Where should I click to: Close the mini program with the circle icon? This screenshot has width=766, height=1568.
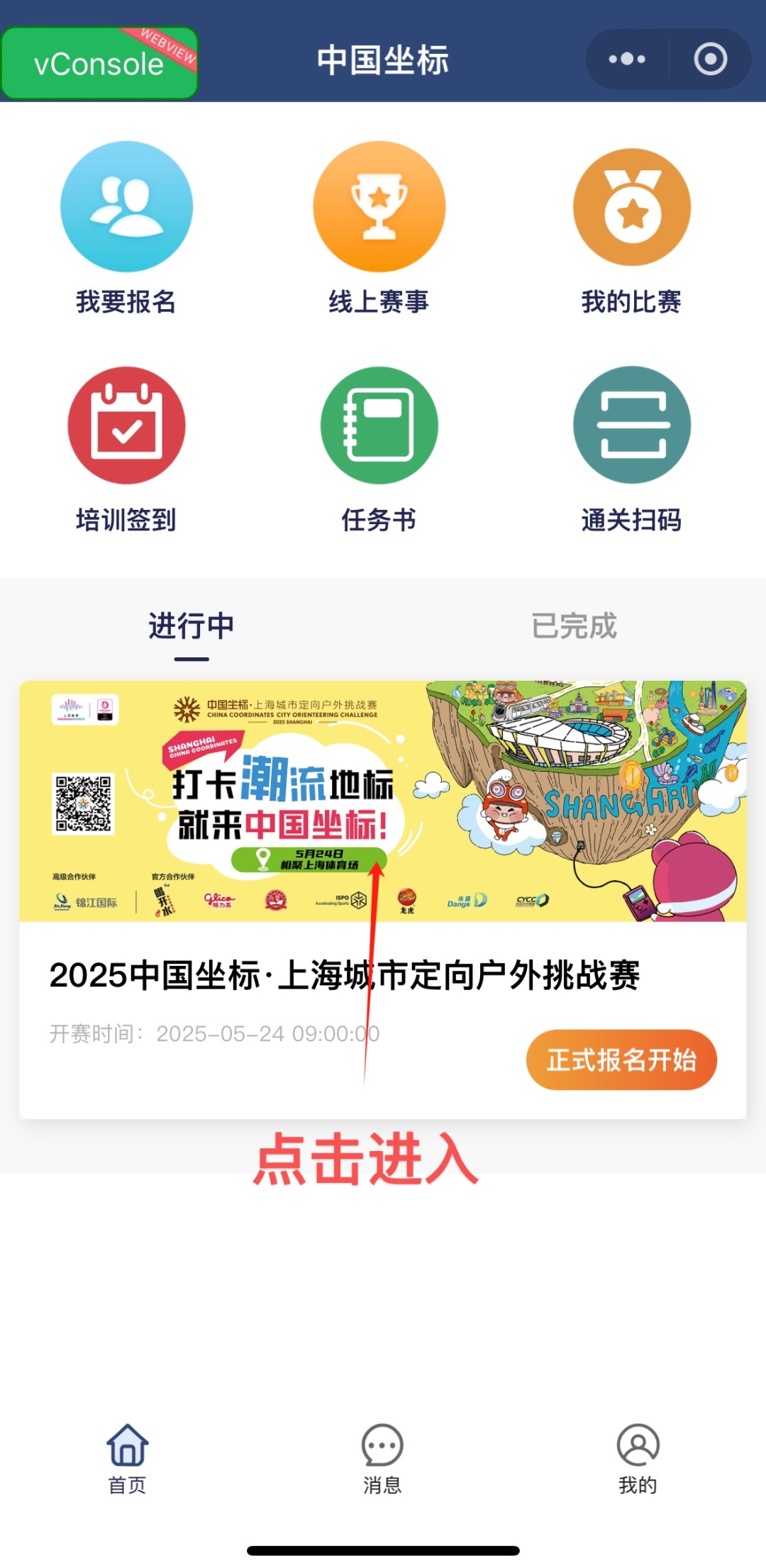point(710,60)
